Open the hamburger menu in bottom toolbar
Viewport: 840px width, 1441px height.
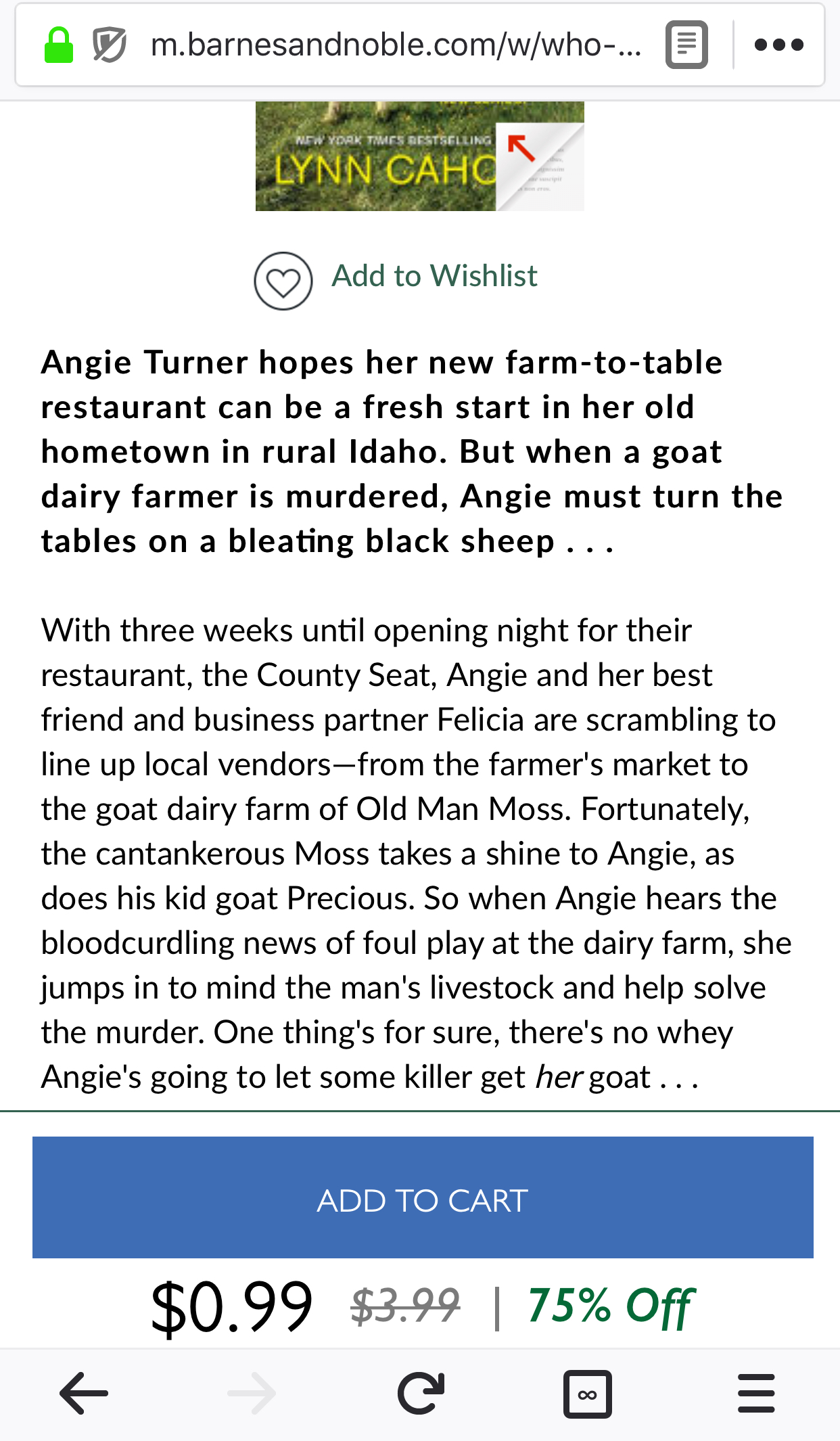(x=755, y=1394)
